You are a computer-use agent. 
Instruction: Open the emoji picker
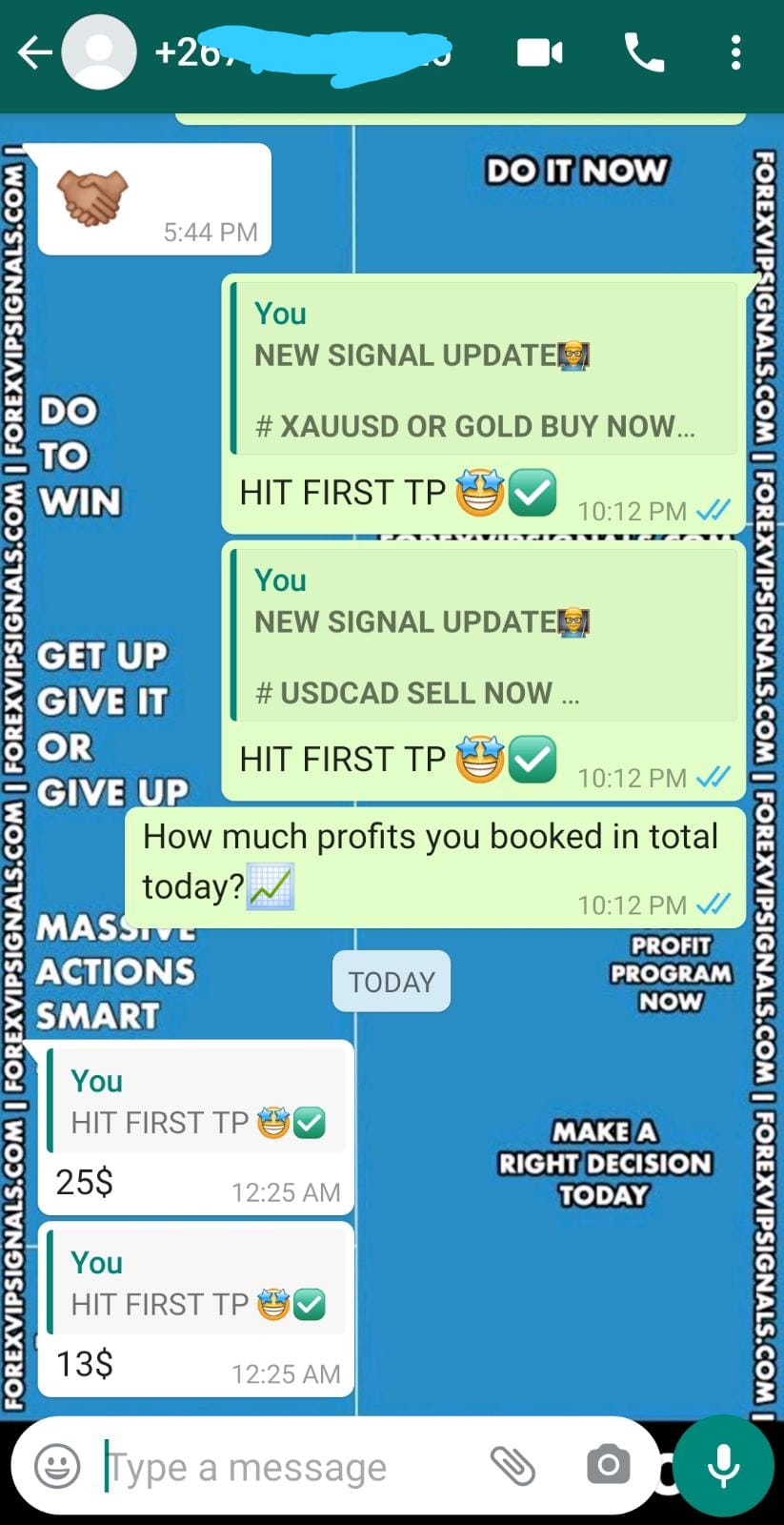[57, 1466]
